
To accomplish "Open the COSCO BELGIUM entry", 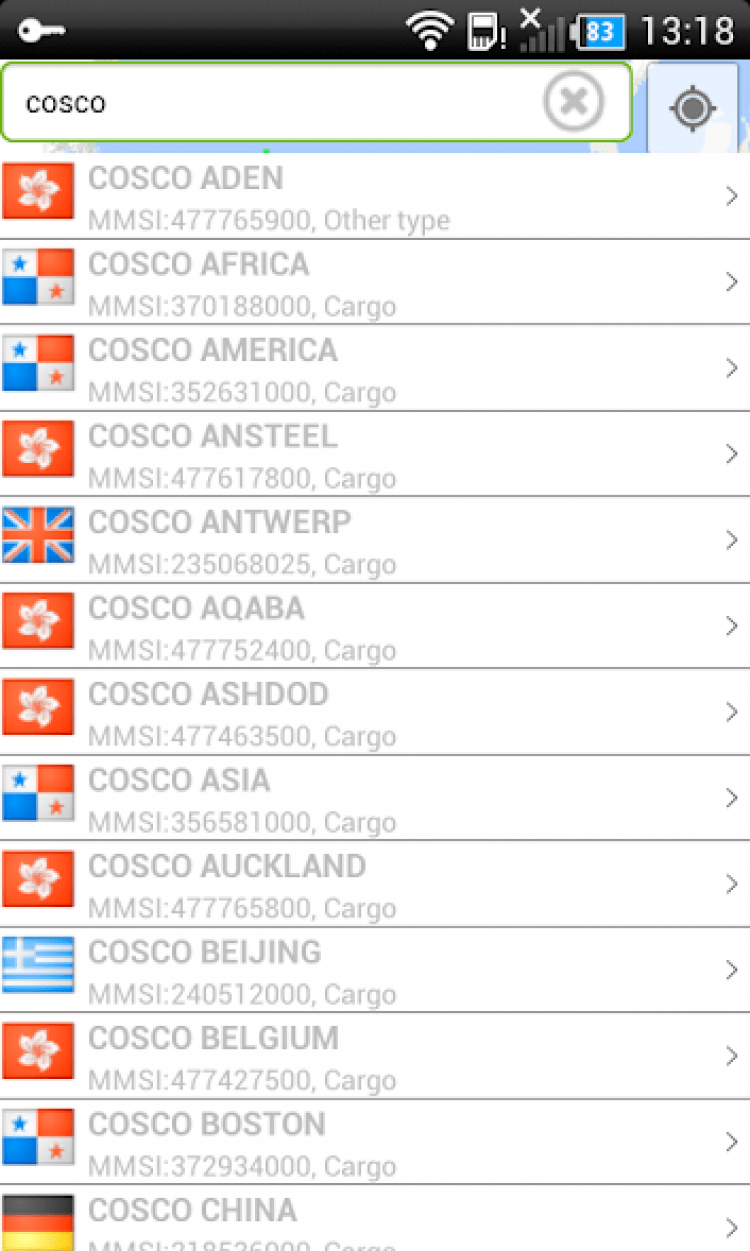I will pyautogui.click(x=375, y=1057).
